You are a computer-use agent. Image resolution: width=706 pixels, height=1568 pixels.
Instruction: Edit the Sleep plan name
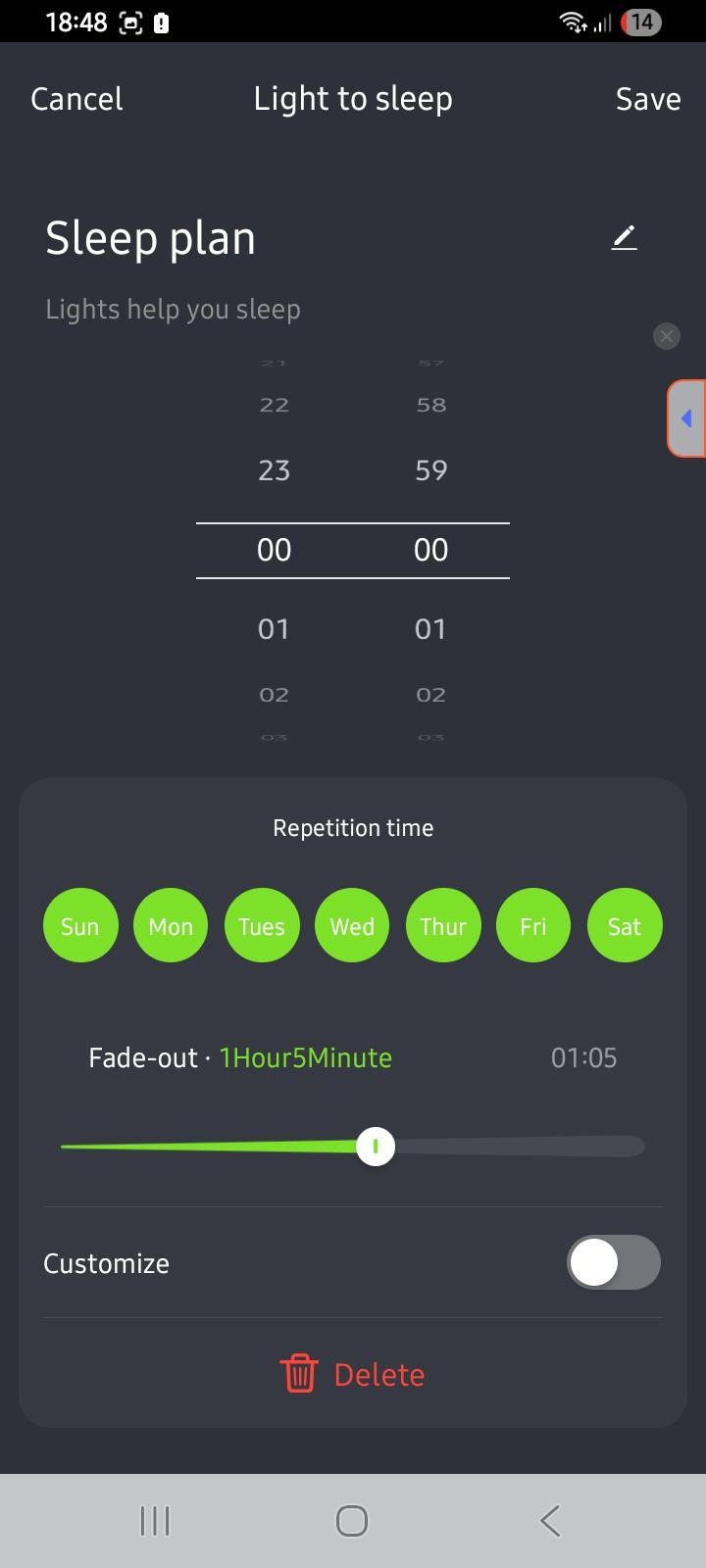624,237
